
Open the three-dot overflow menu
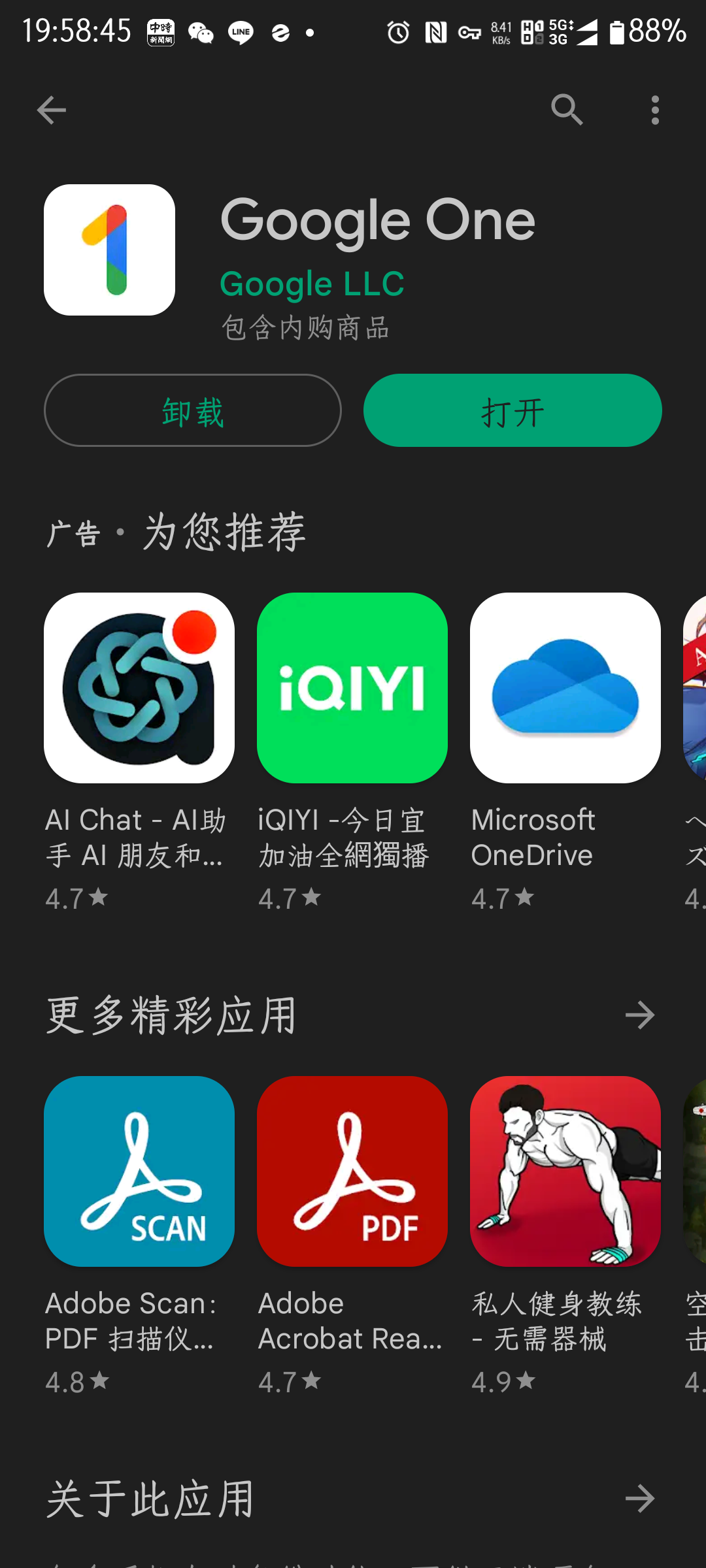click(655, 110)
